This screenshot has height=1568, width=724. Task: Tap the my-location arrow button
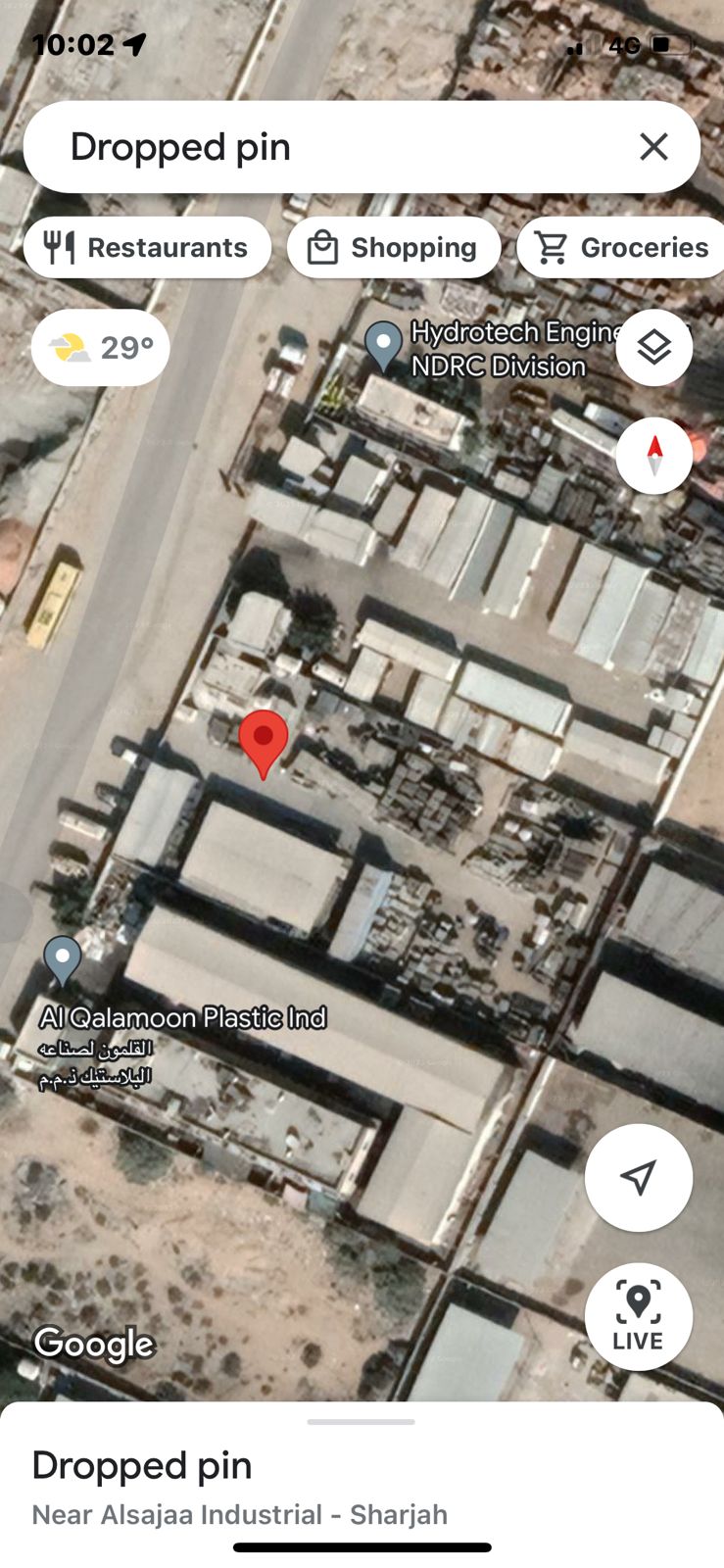click(x=638, y=1178)
